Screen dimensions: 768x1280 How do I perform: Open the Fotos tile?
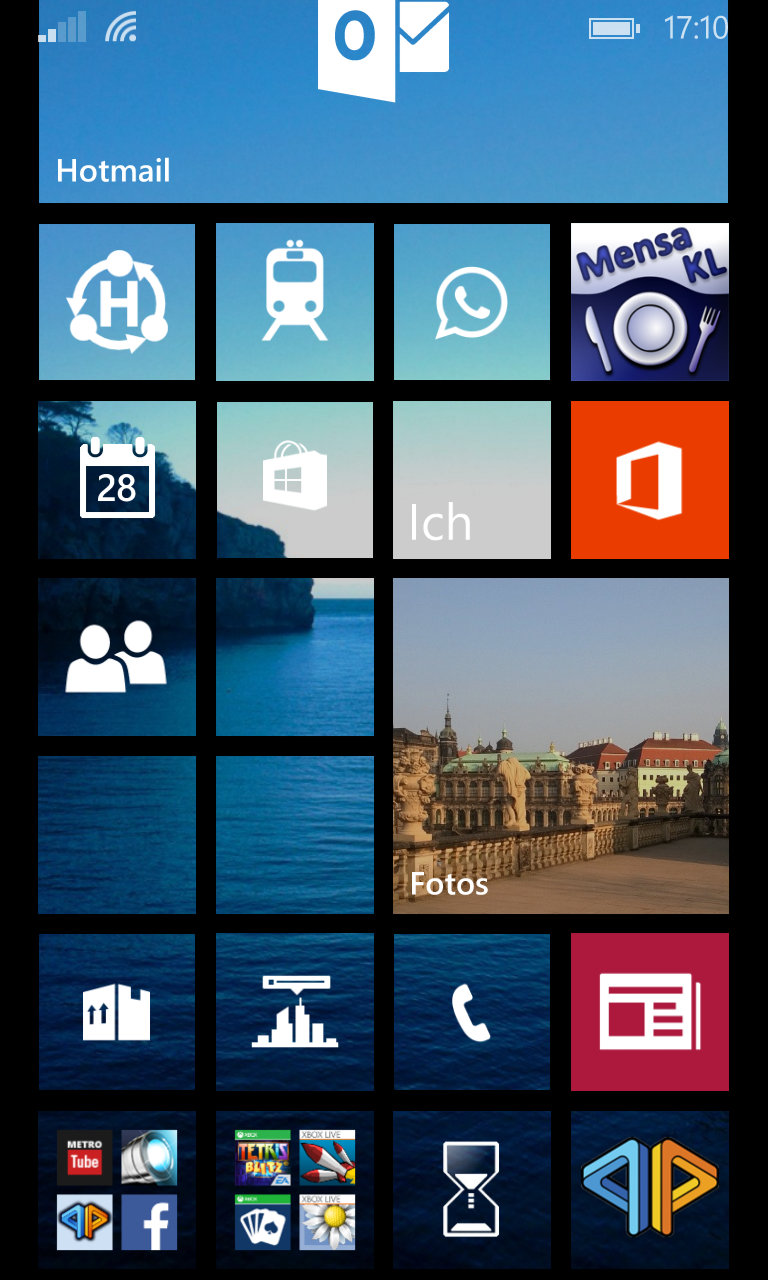tap(561, 746)
